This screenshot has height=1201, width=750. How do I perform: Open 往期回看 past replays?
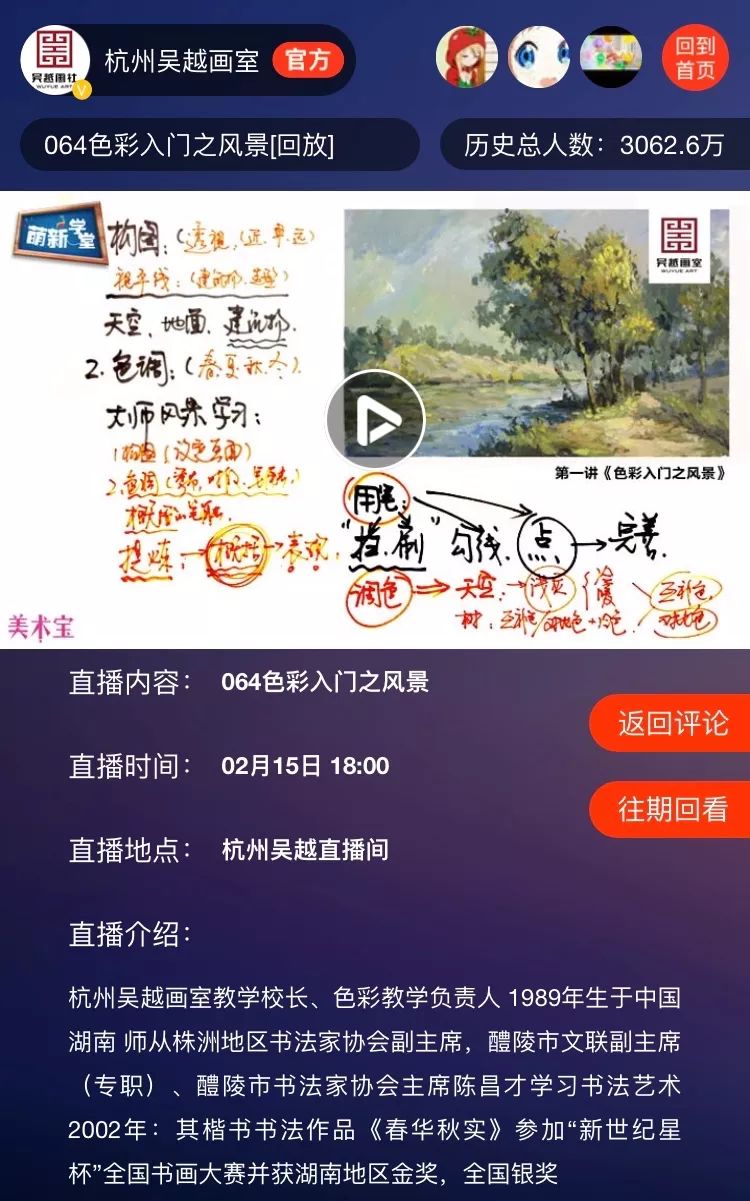pos(672,809)
